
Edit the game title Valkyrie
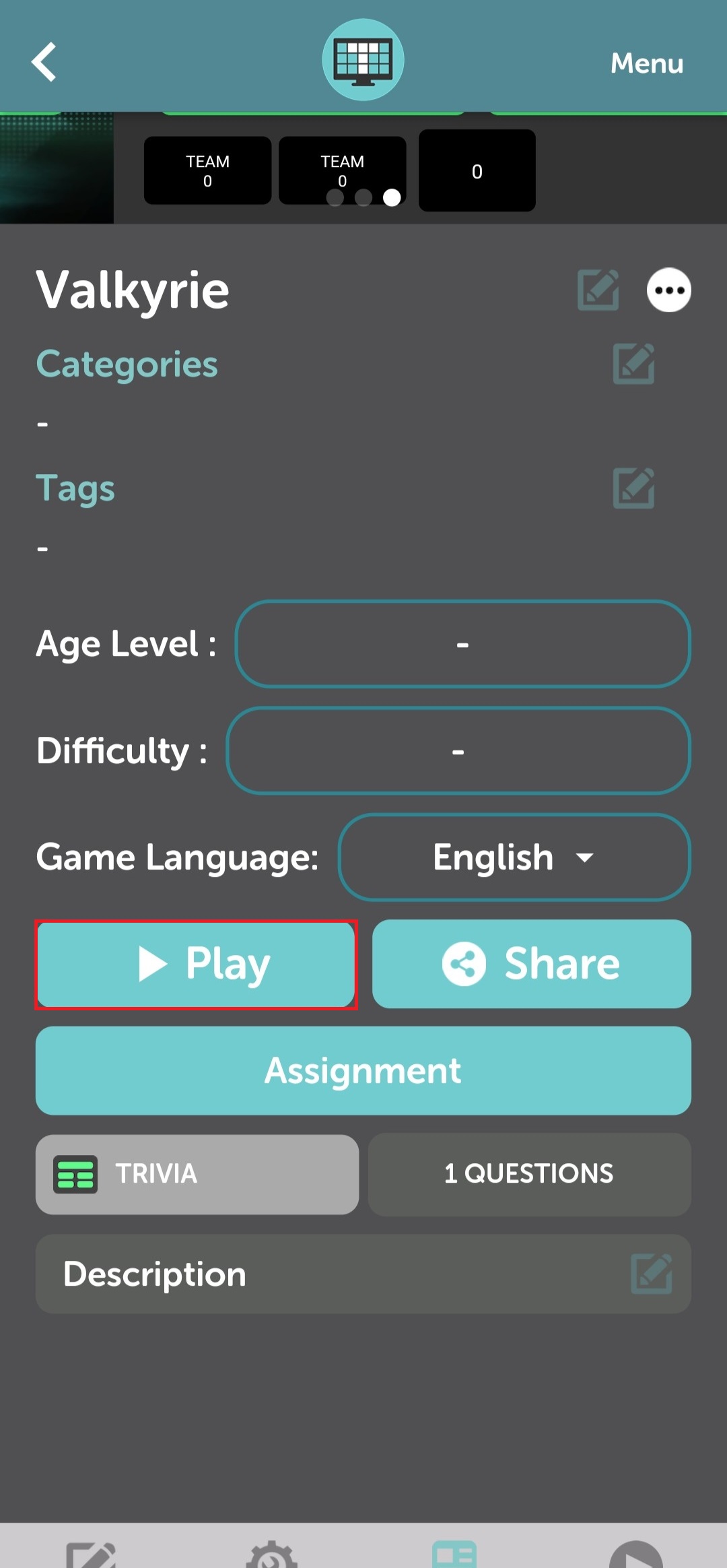(x=598, y=290)
